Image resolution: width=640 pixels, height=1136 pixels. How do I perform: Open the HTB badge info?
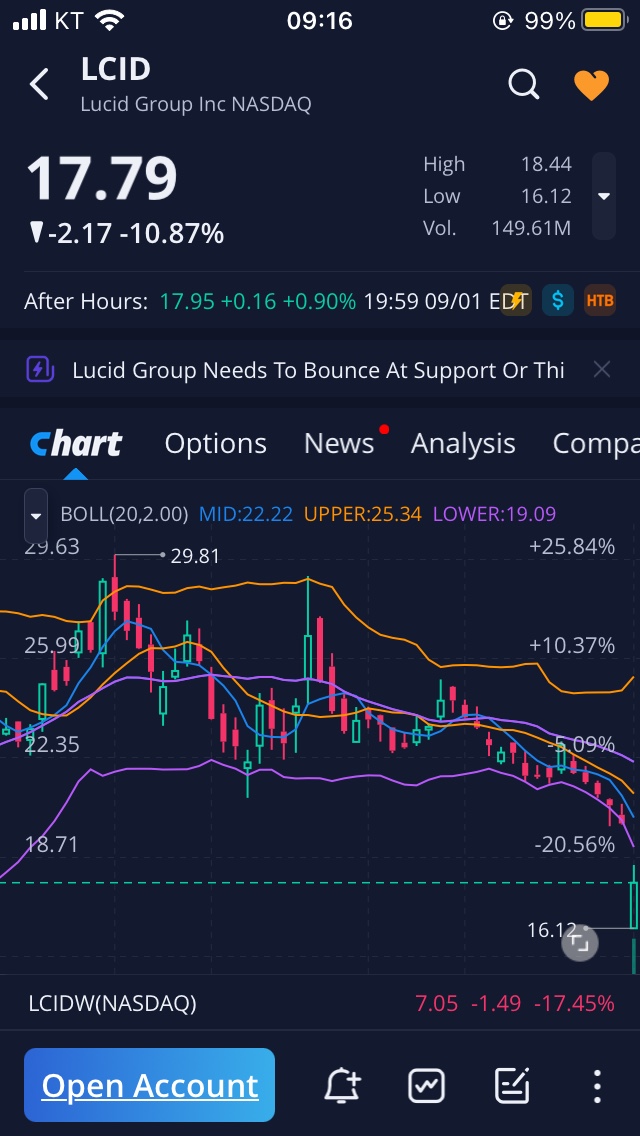click(x=599, y=300)
